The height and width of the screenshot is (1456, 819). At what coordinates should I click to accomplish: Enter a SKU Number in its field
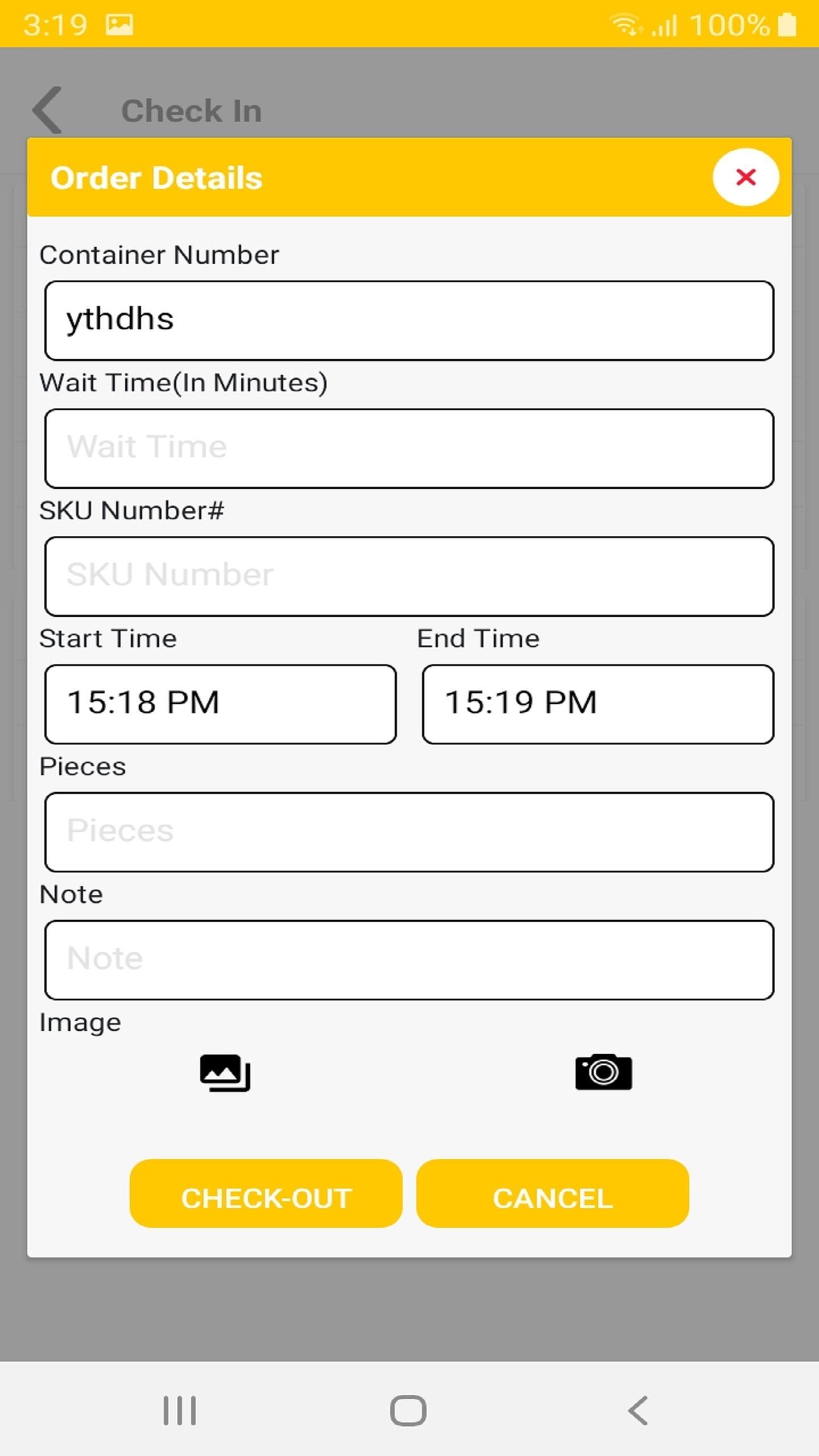point(409,576)
